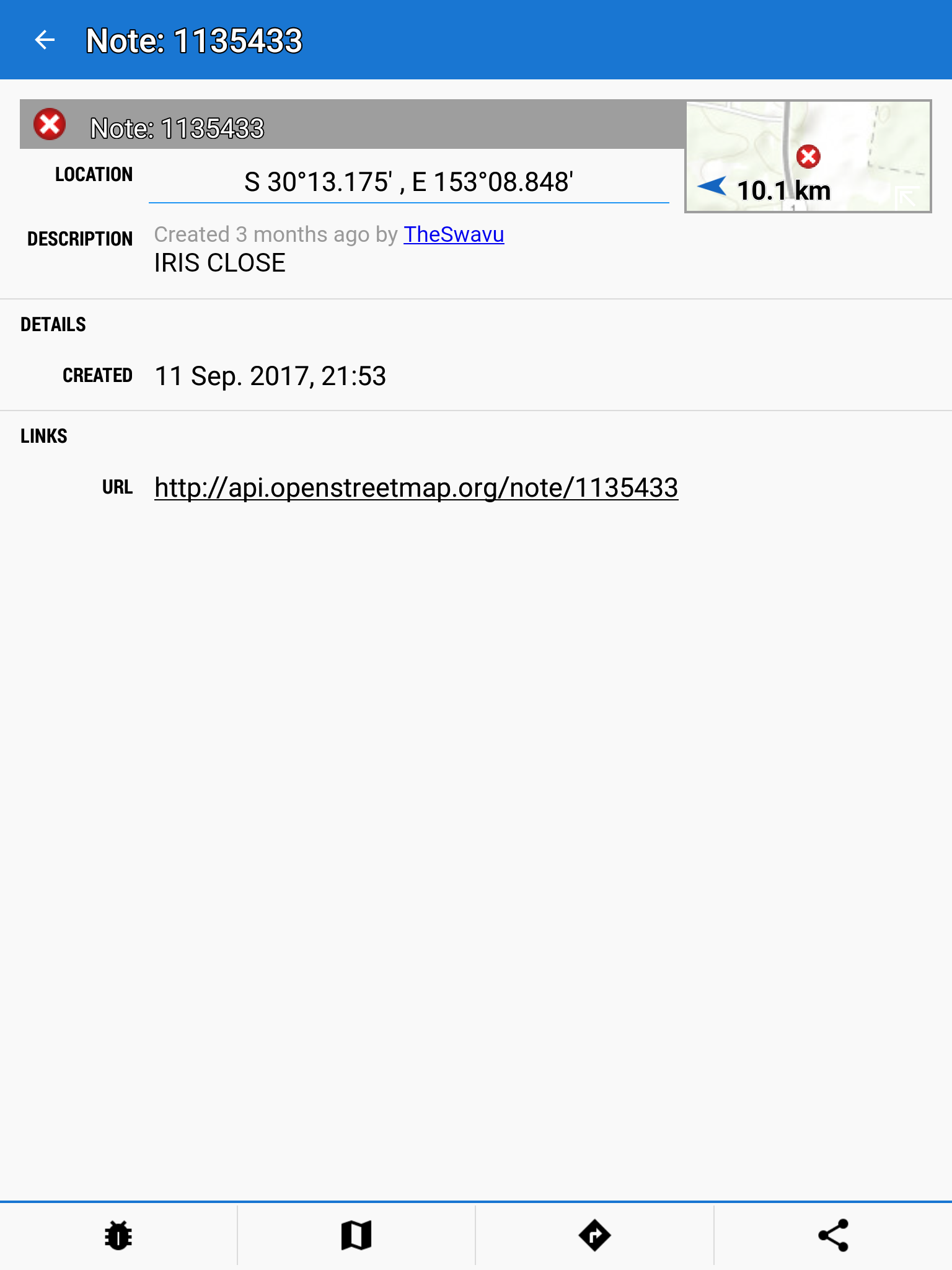Screen dimensions: 952x1270
Task: Open the map preview thumbnail
Action: pos(808,156)
